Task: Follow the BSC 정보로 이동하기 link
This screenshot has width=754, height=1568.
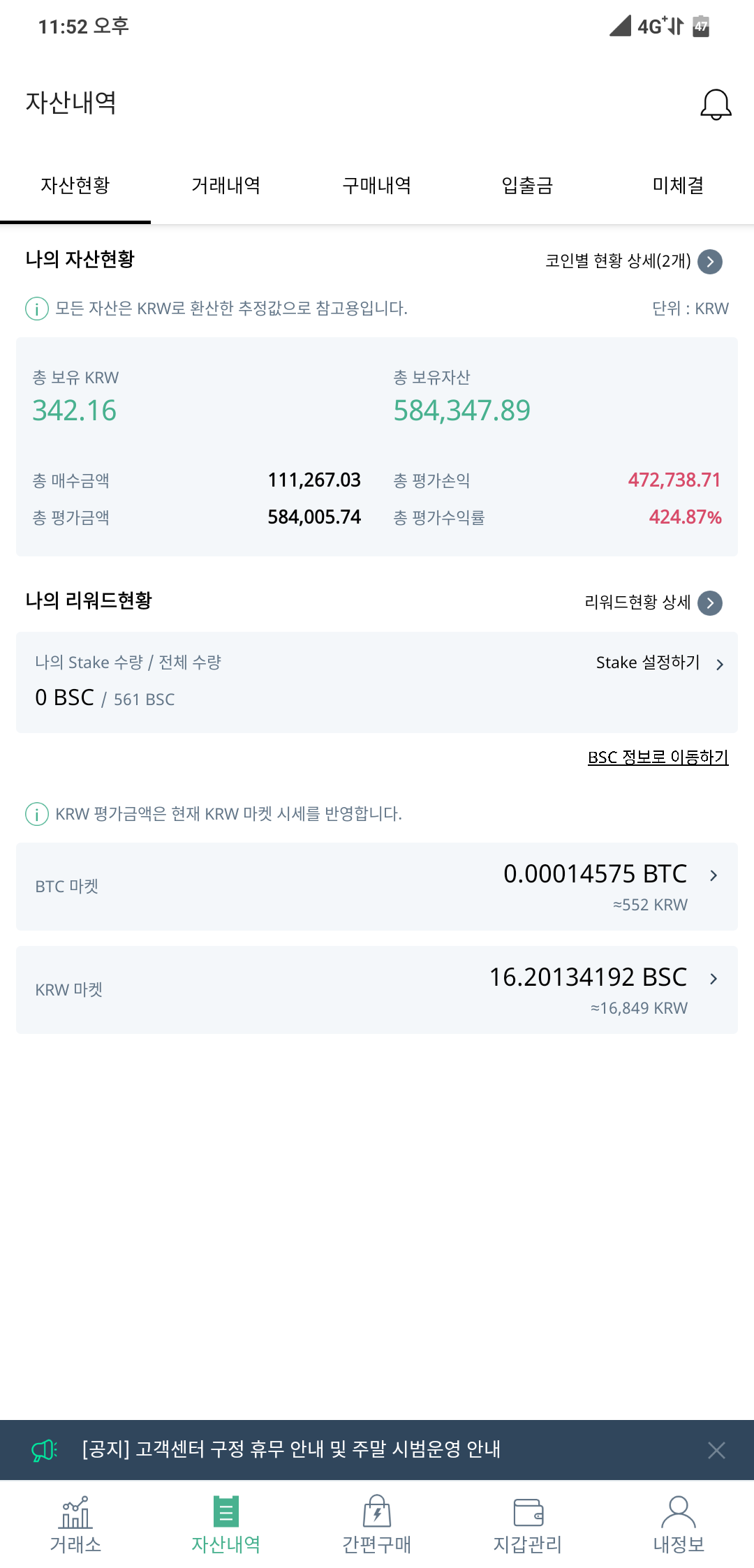Action: tap(658, 756)
